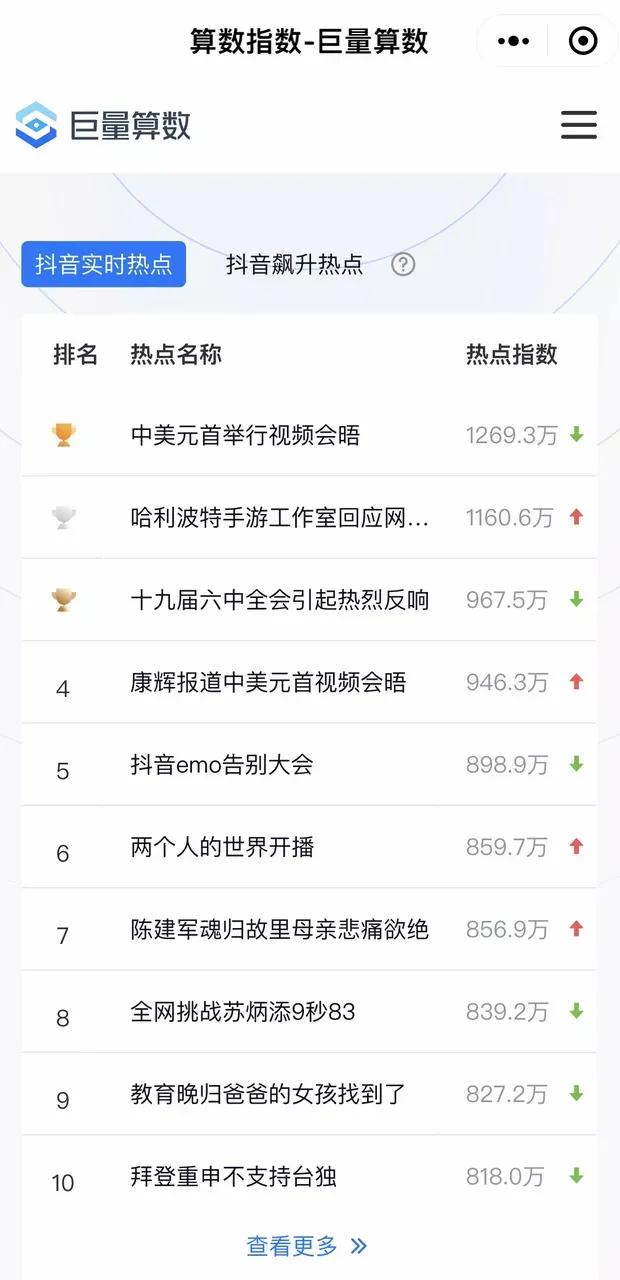Tap the question mark help icon

pos(403,265)
